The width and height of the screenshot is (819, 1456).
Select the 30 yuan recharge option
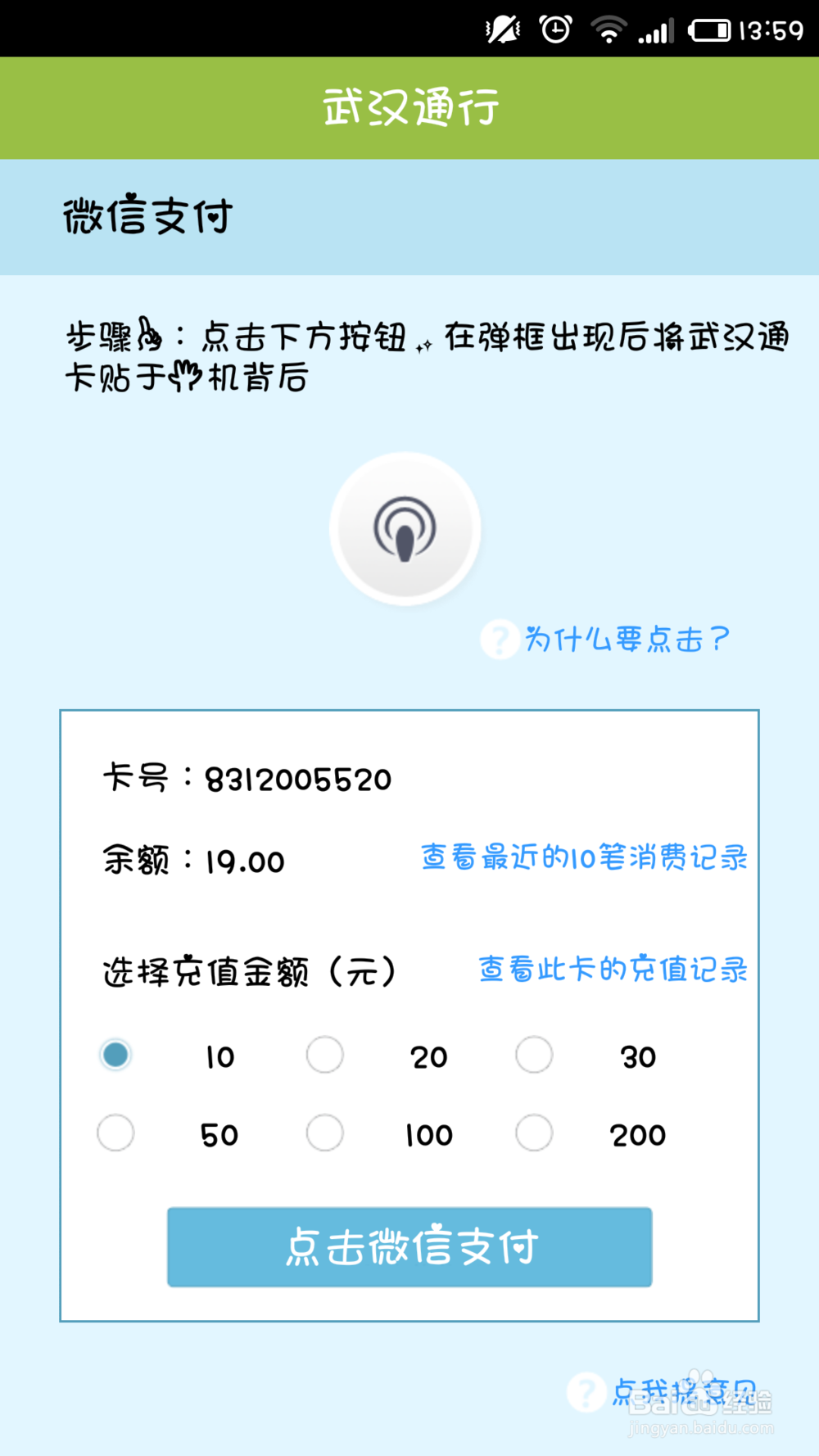coord(534,1055)
